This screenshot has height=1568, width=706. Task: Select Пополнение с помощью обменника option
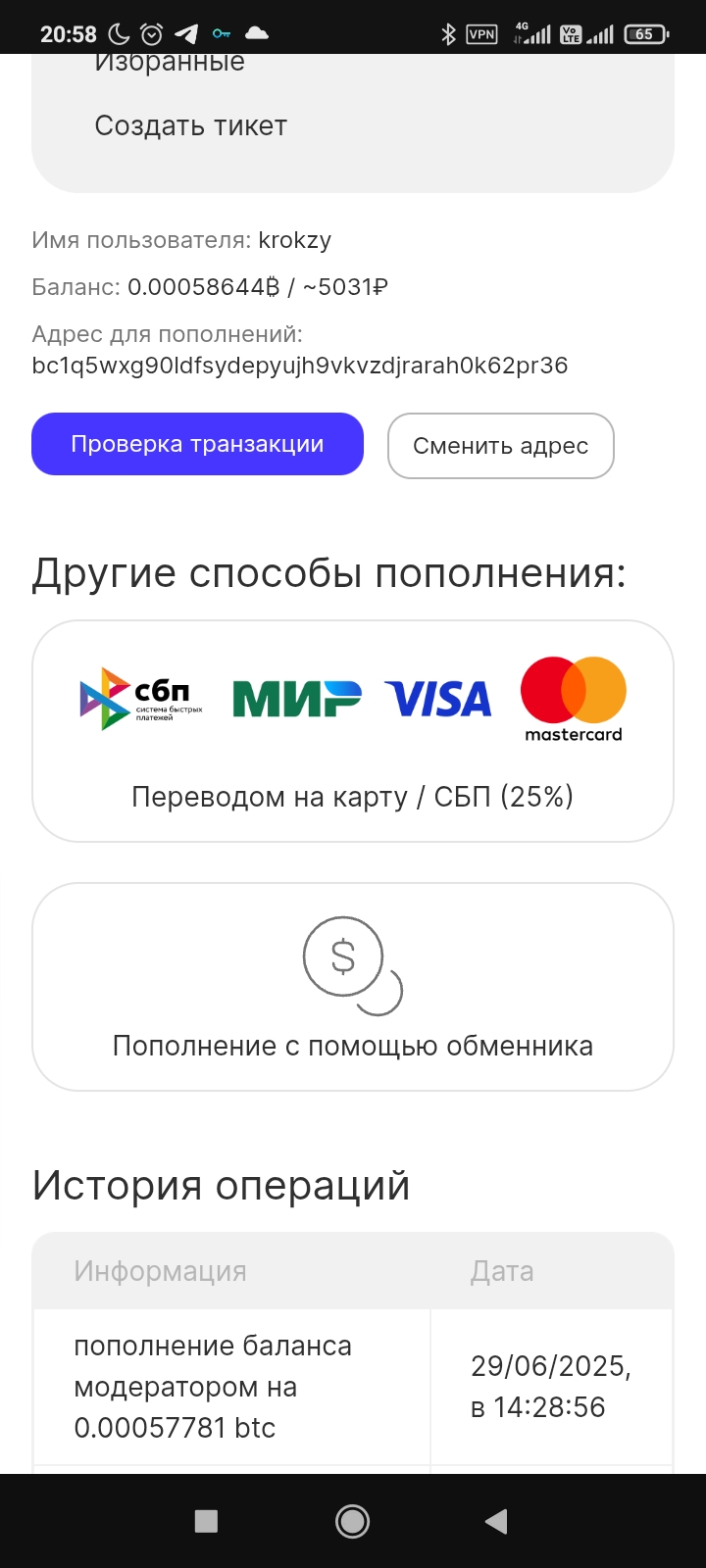pos(353,987)
